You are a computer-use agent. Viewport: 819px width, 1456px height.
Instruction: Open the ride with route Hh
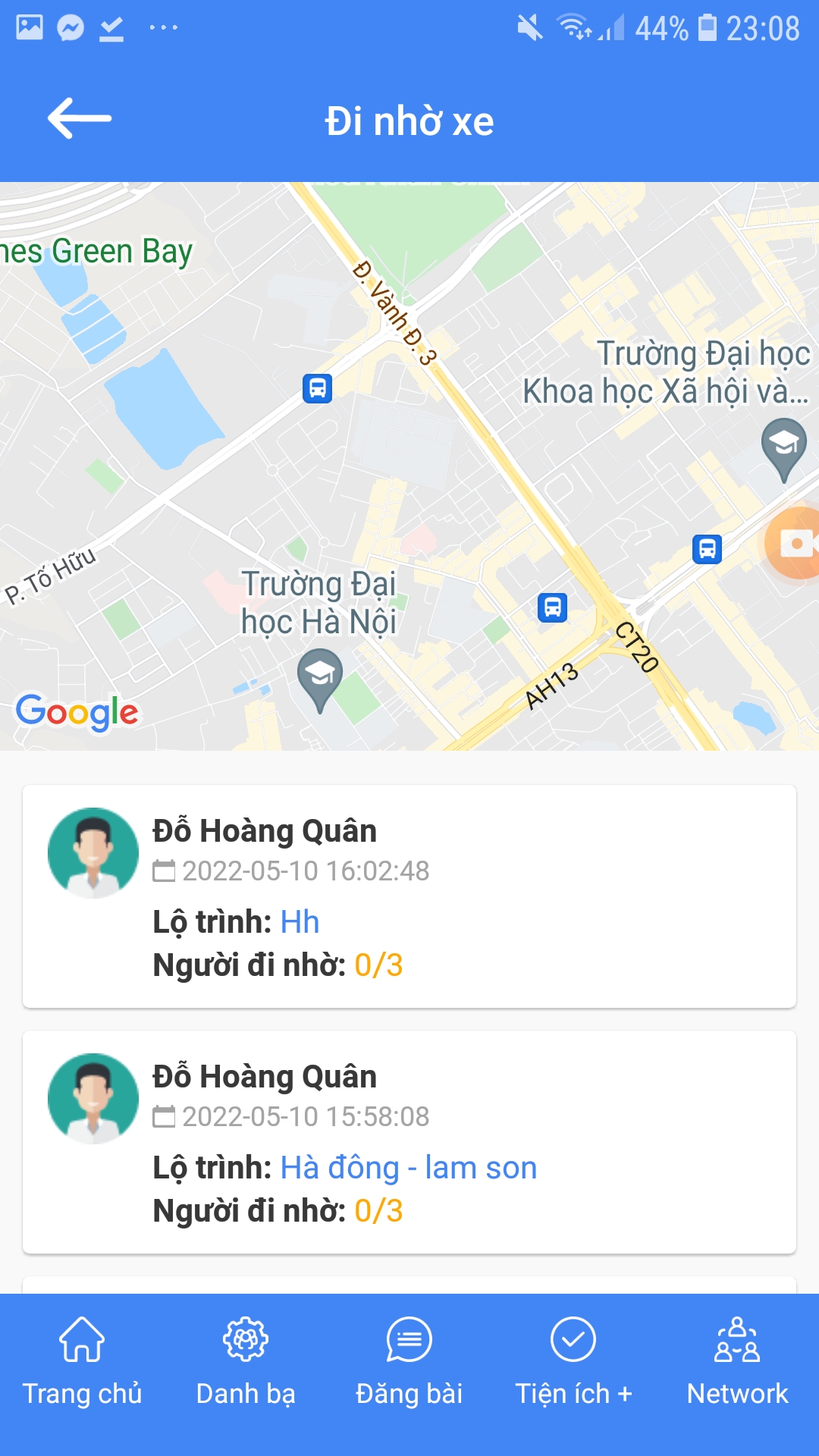pyautogui.click(x=409, y=896)
